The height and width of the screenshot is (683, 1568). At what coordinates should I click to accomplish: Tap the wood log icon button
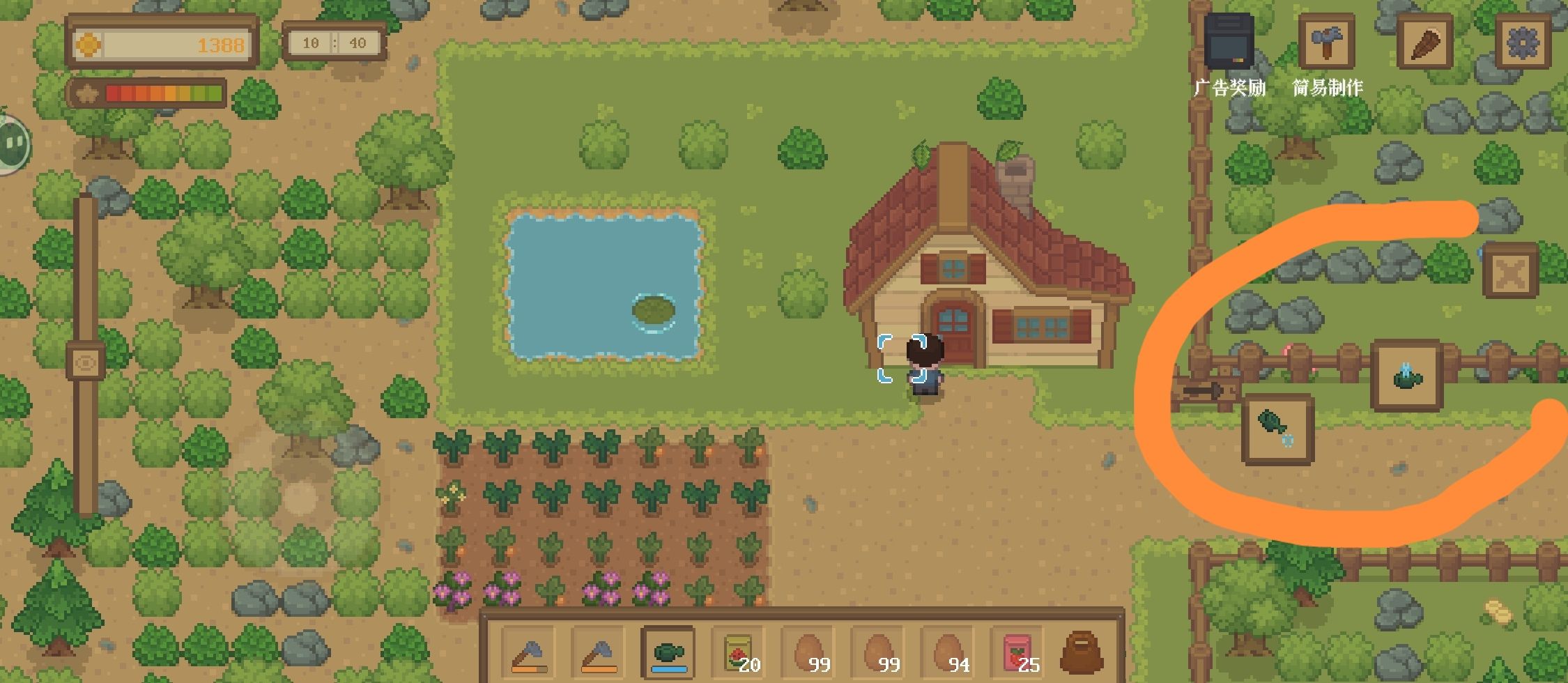(1424, 42)
